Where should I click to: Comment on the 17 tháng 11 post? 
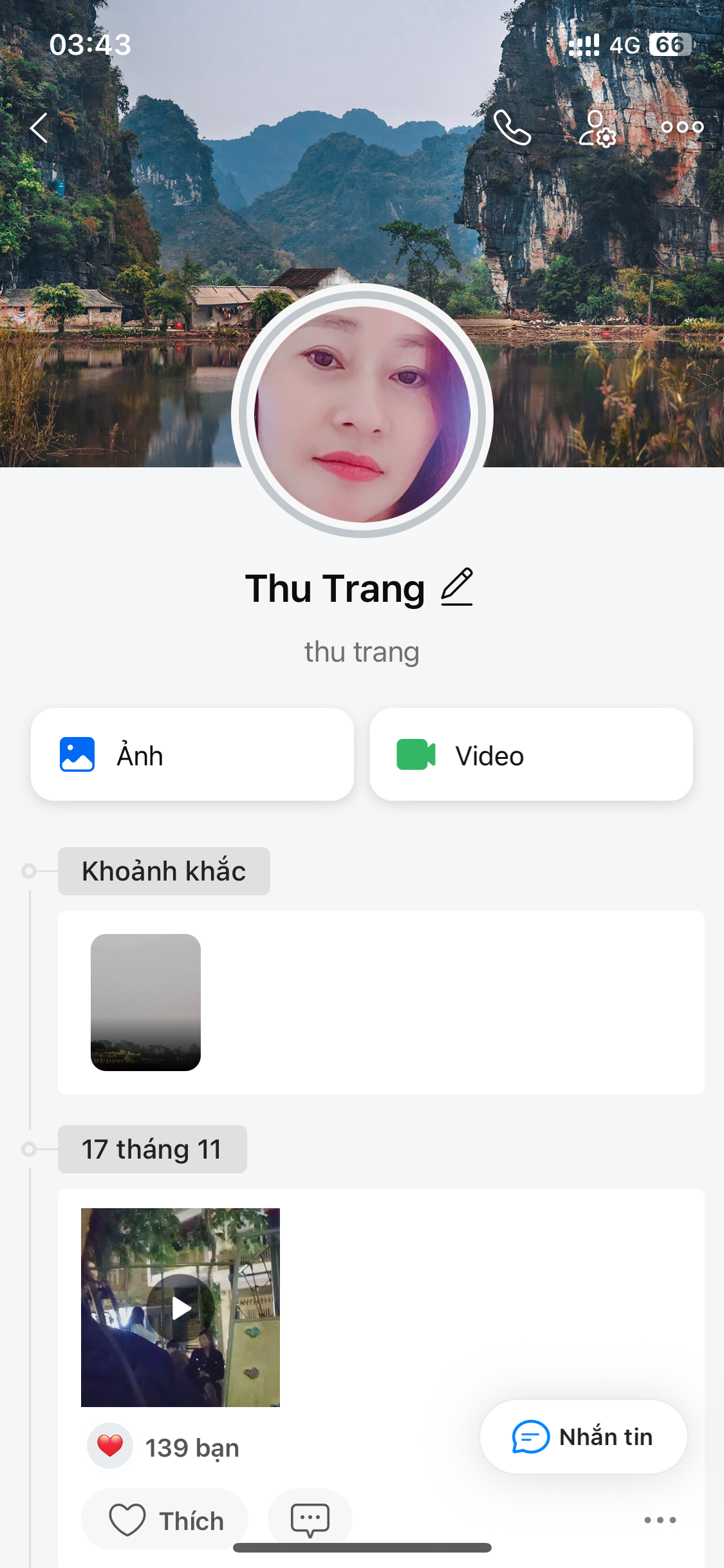(310, 1520)
